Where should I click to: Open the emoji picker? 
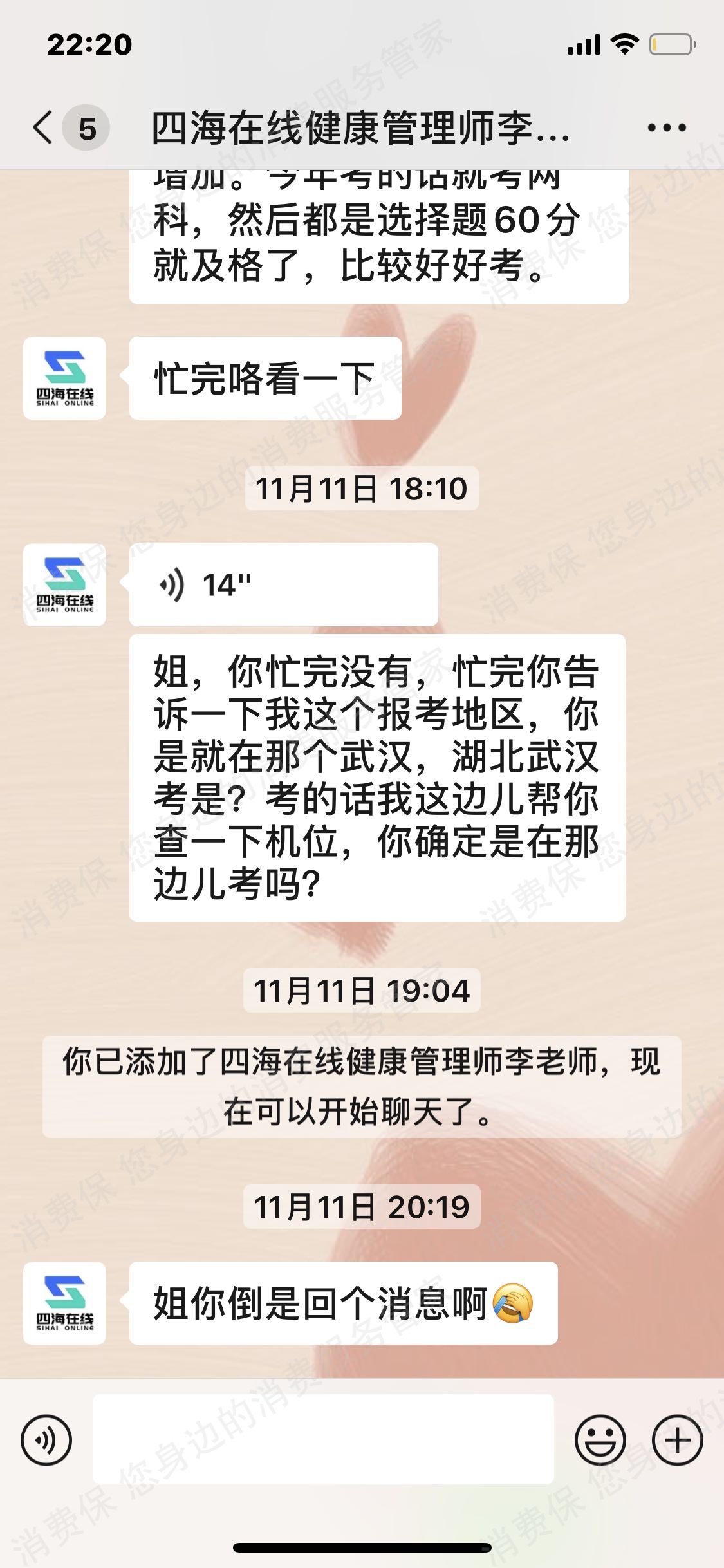click(x=600, y=1440)
